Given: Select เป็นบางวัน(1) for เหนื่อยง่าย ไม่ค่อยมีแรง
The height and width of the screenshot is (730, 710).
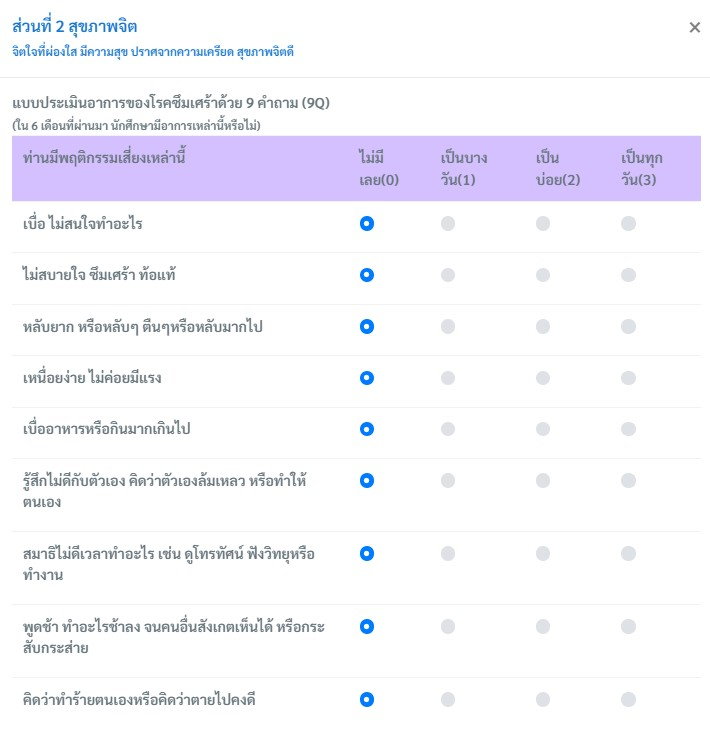Looking at the screenshot, I should point(448,377).
